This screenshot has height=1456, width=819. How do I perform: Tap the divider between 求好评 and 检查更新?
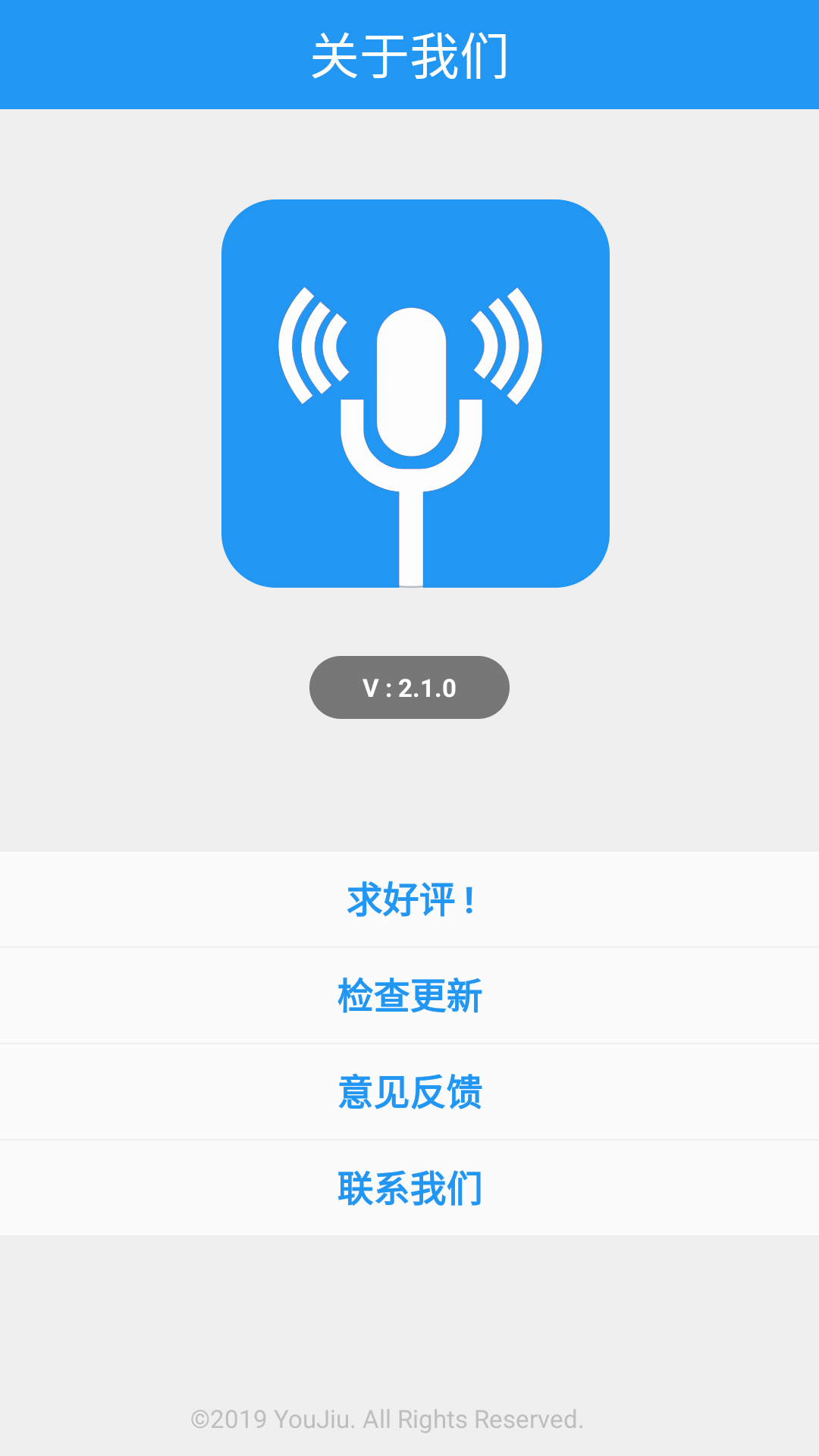[x=409, y=947]
